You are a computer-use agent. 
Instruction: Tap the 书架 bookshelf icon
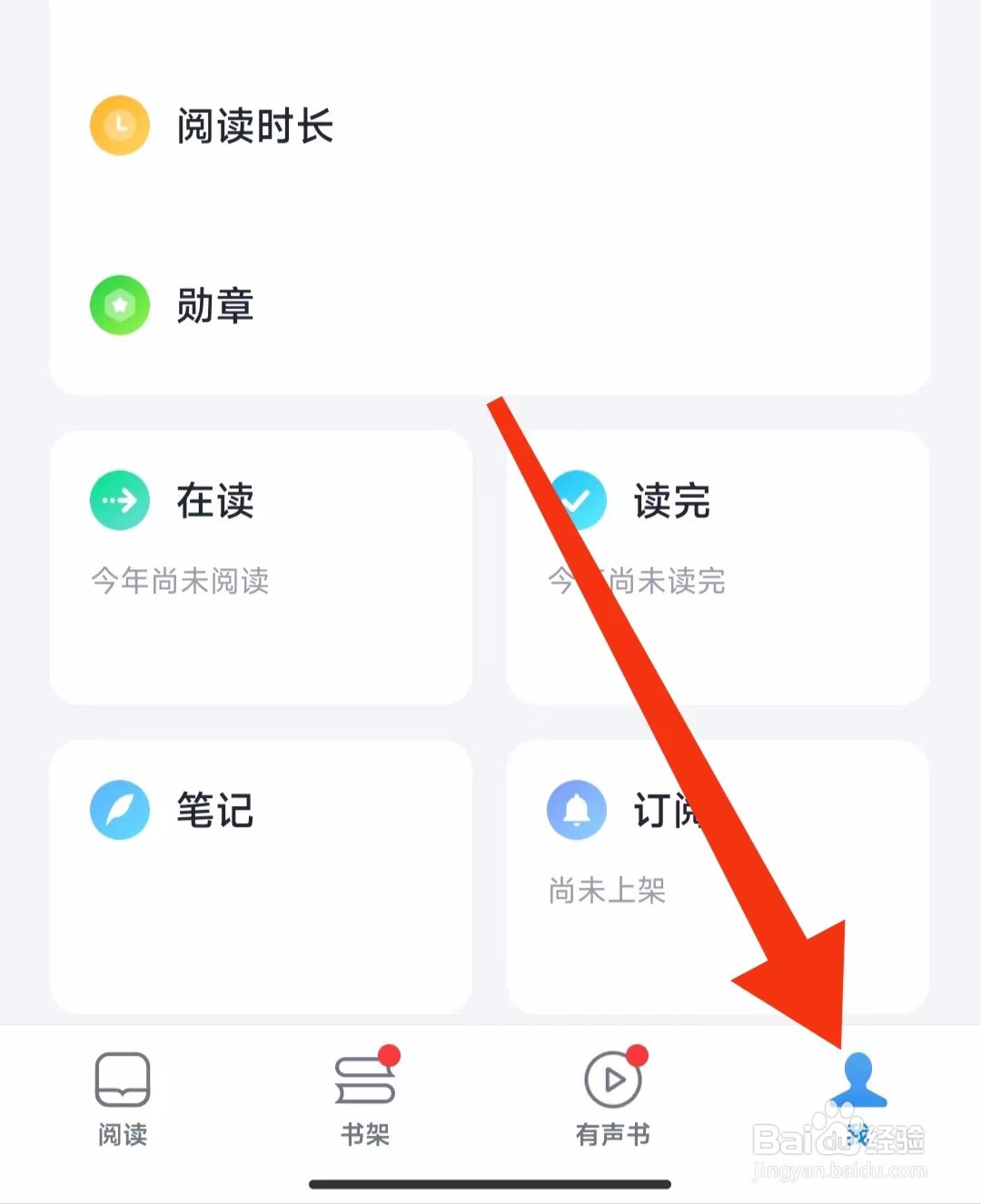coord(365,1081)
